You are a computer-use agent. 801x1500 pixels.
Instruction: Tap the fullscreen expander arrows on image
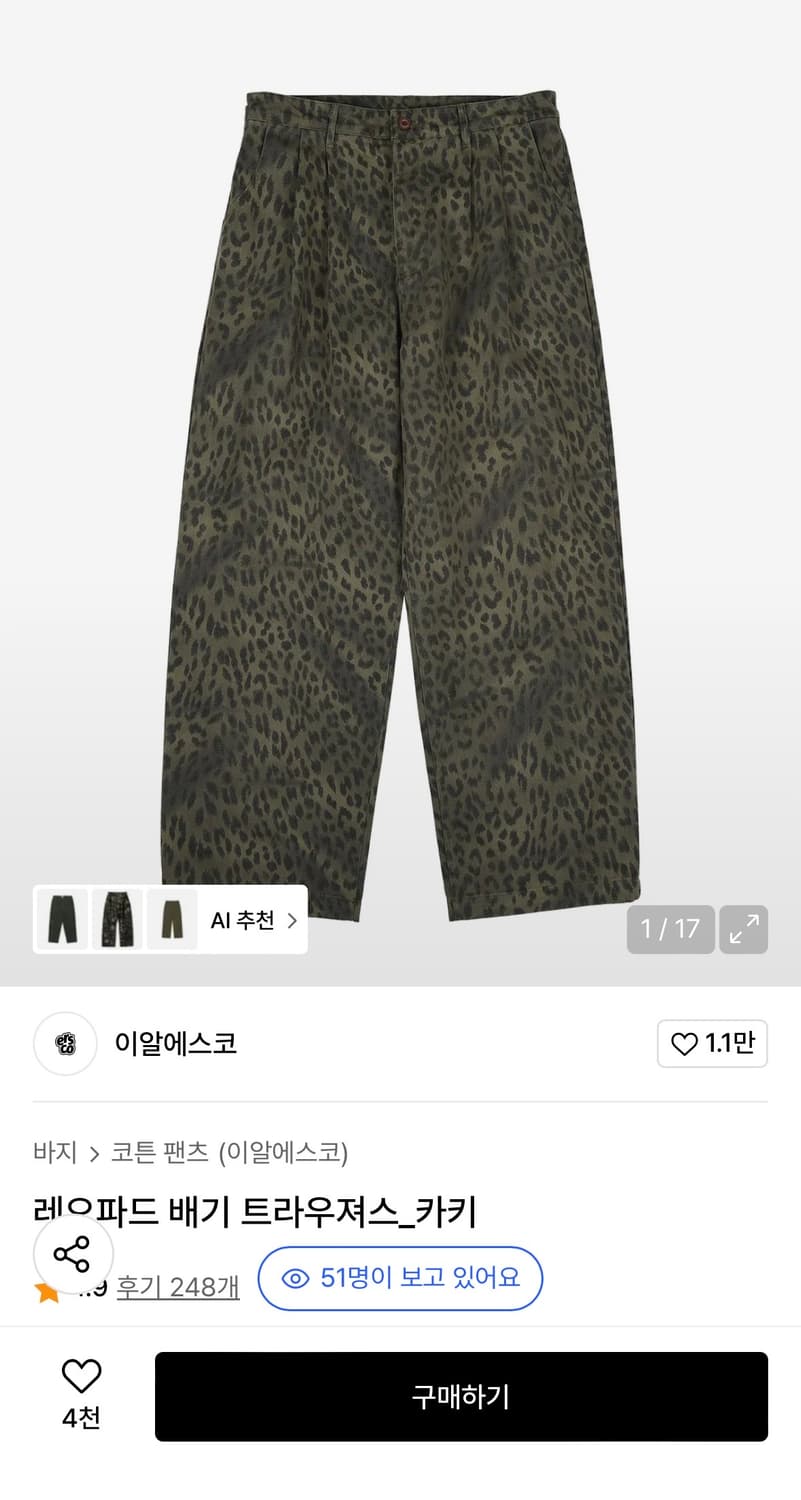coord(743,930)
